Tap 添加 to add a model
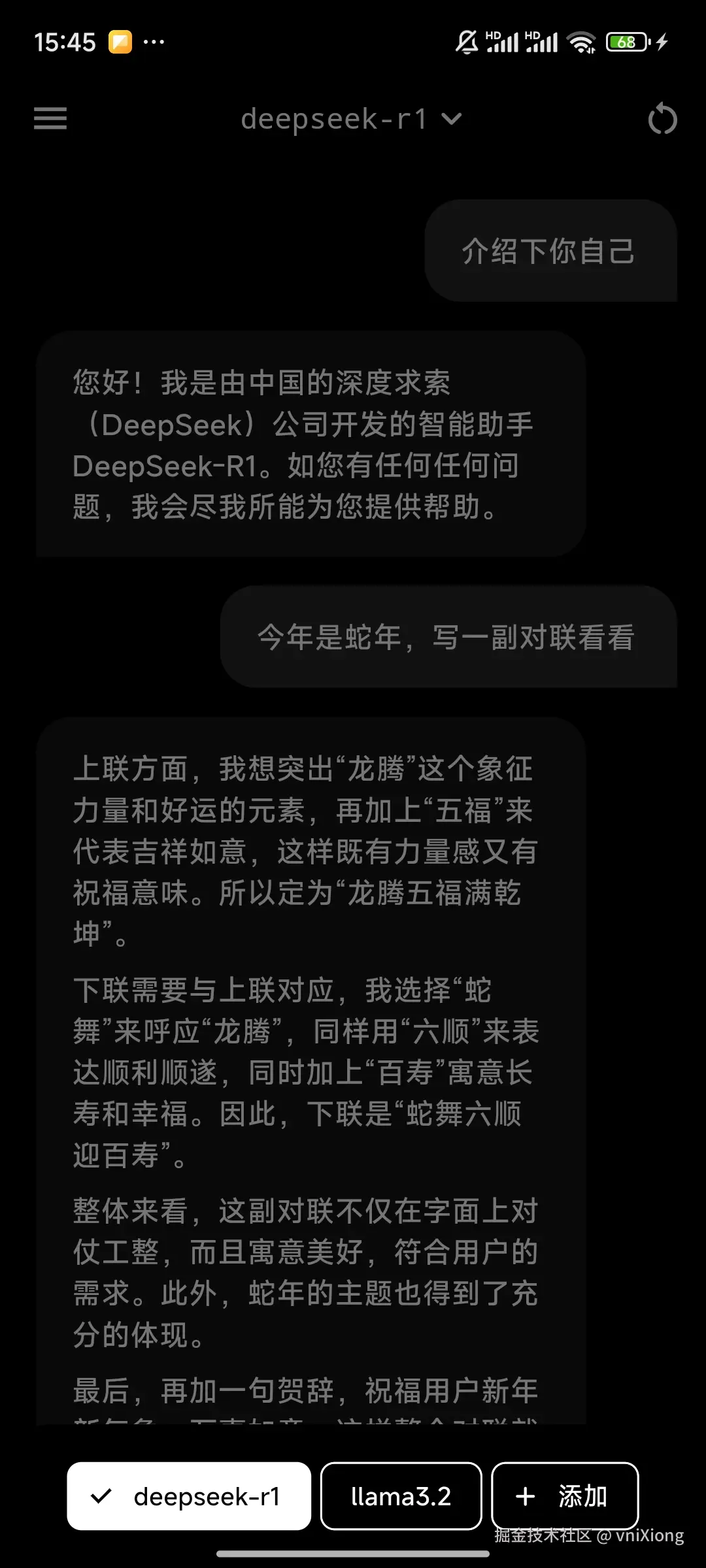Image resolution: width=706 pixels, height=1568 pixels. tap(564, 1495)
